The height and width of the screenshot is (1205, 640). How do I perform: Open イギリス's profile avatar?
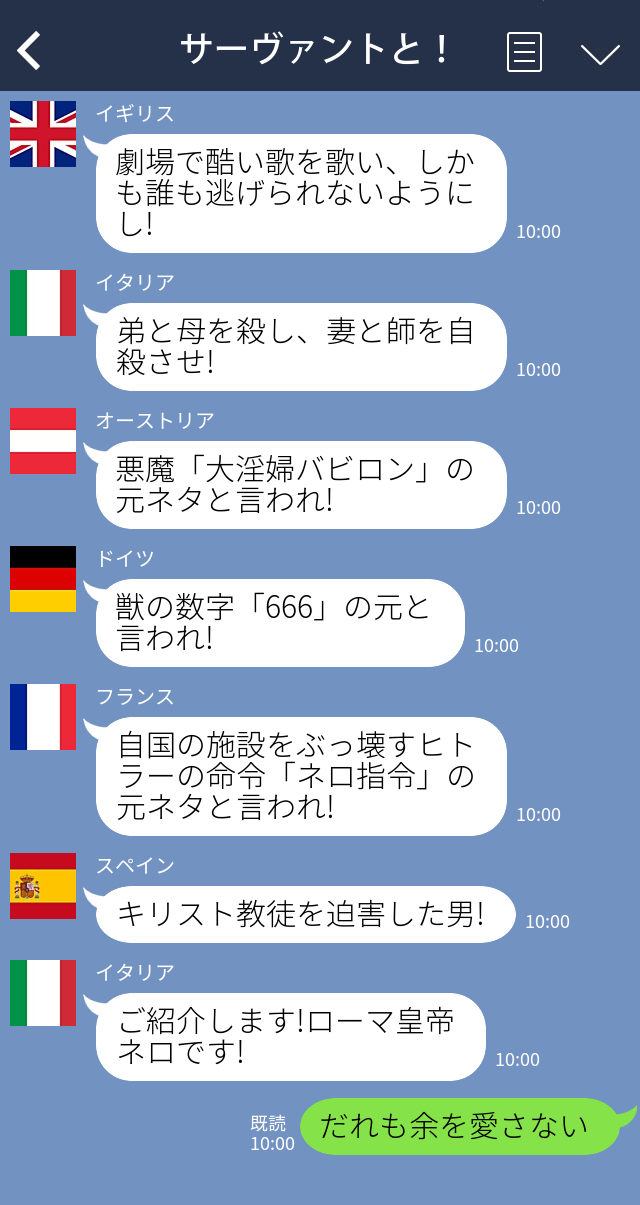[x=43, y=134]
